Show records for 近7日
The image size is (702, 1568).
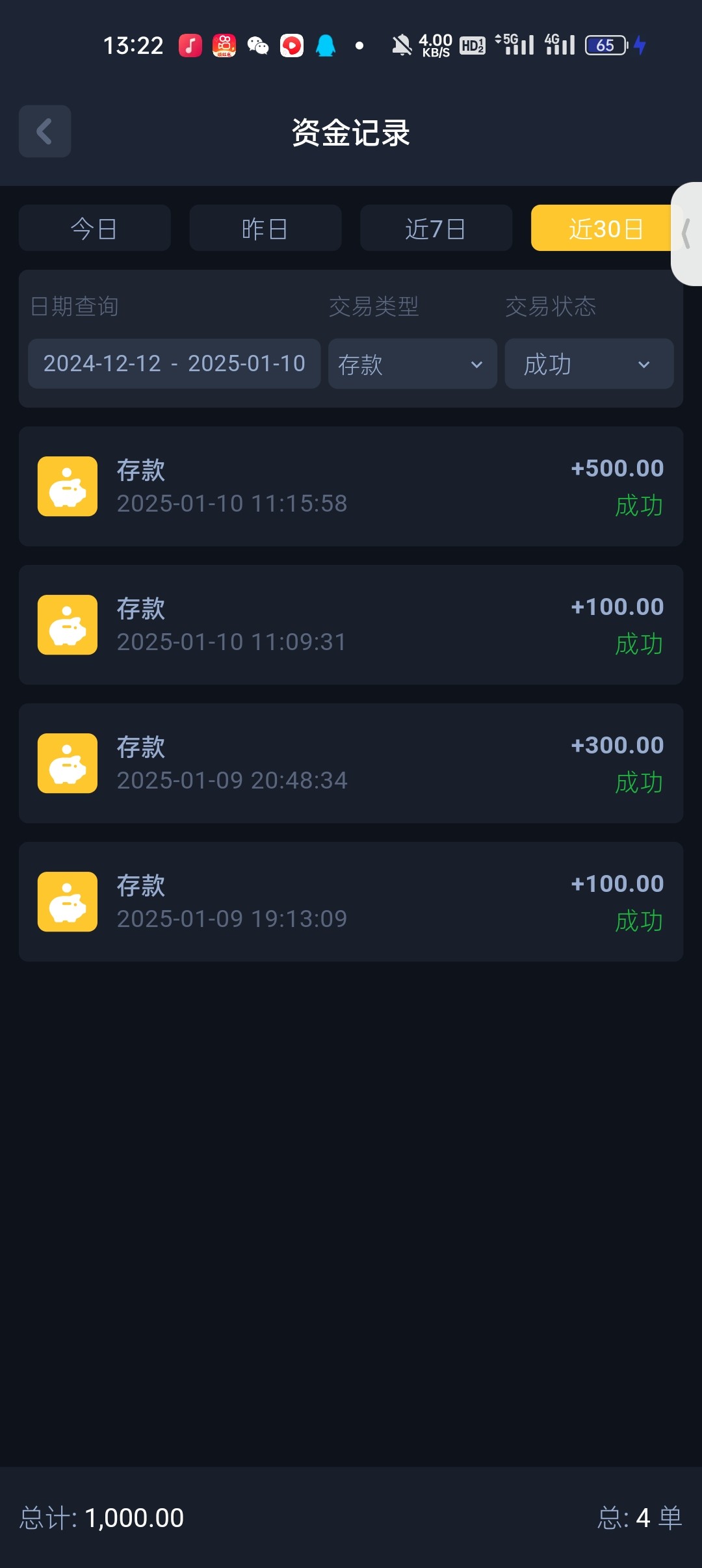pyautogui.click(x=435, y=228)
